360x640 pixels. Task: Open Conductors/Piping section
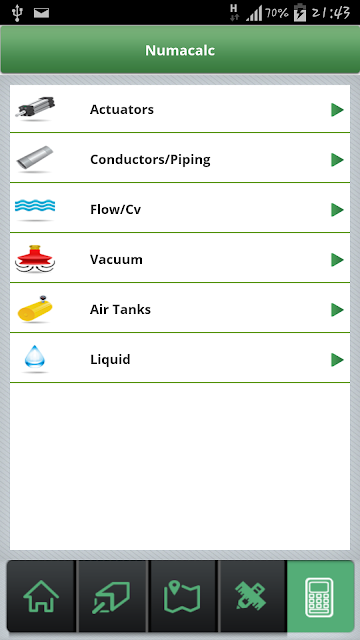[180, 159]
